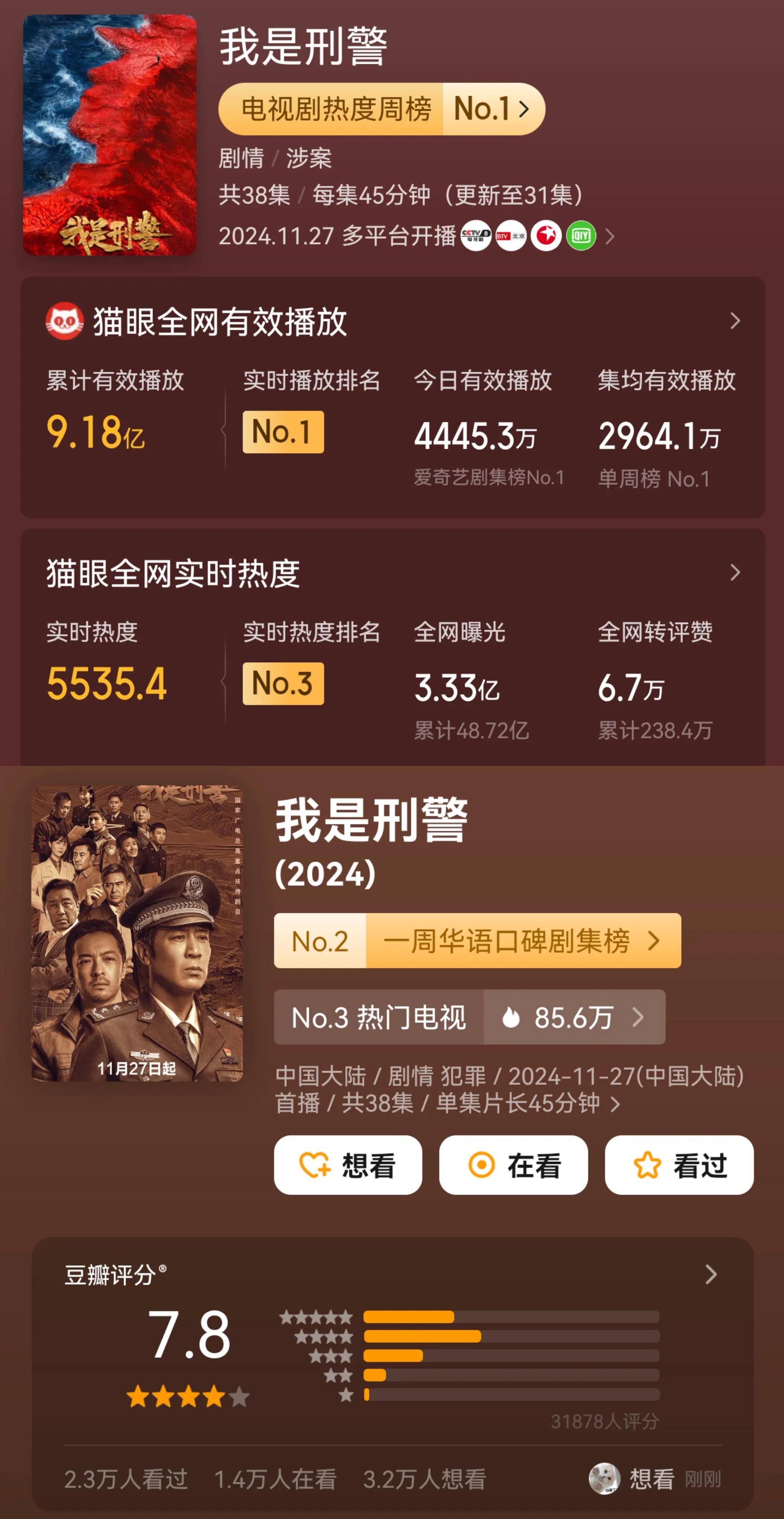View the red Maoyan poster of 我是刑警
This screenshot has height=1519, width=784.
pos(110,135)
